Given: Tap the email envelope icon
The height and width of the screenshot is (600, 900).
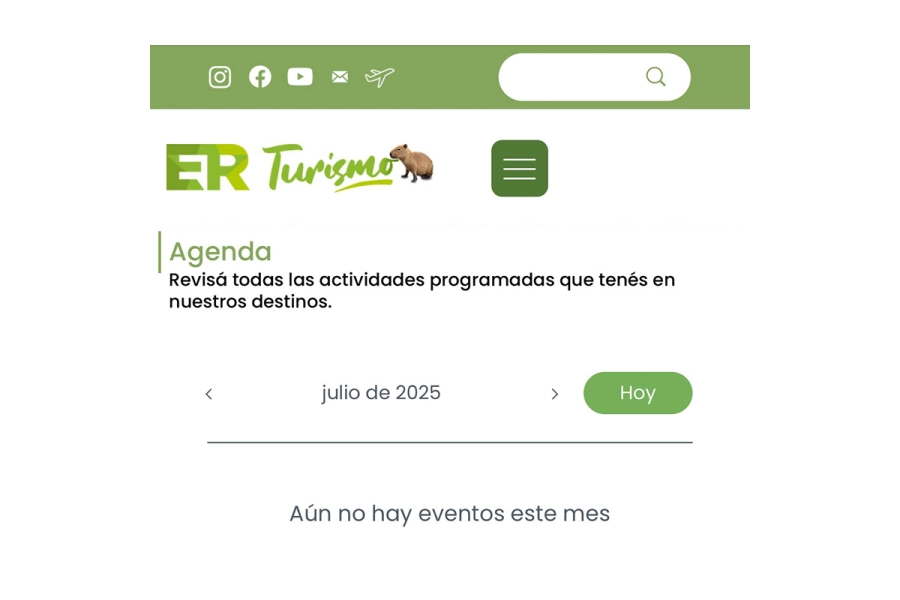Looking at the screenshot, I should [x=340, y=77].
